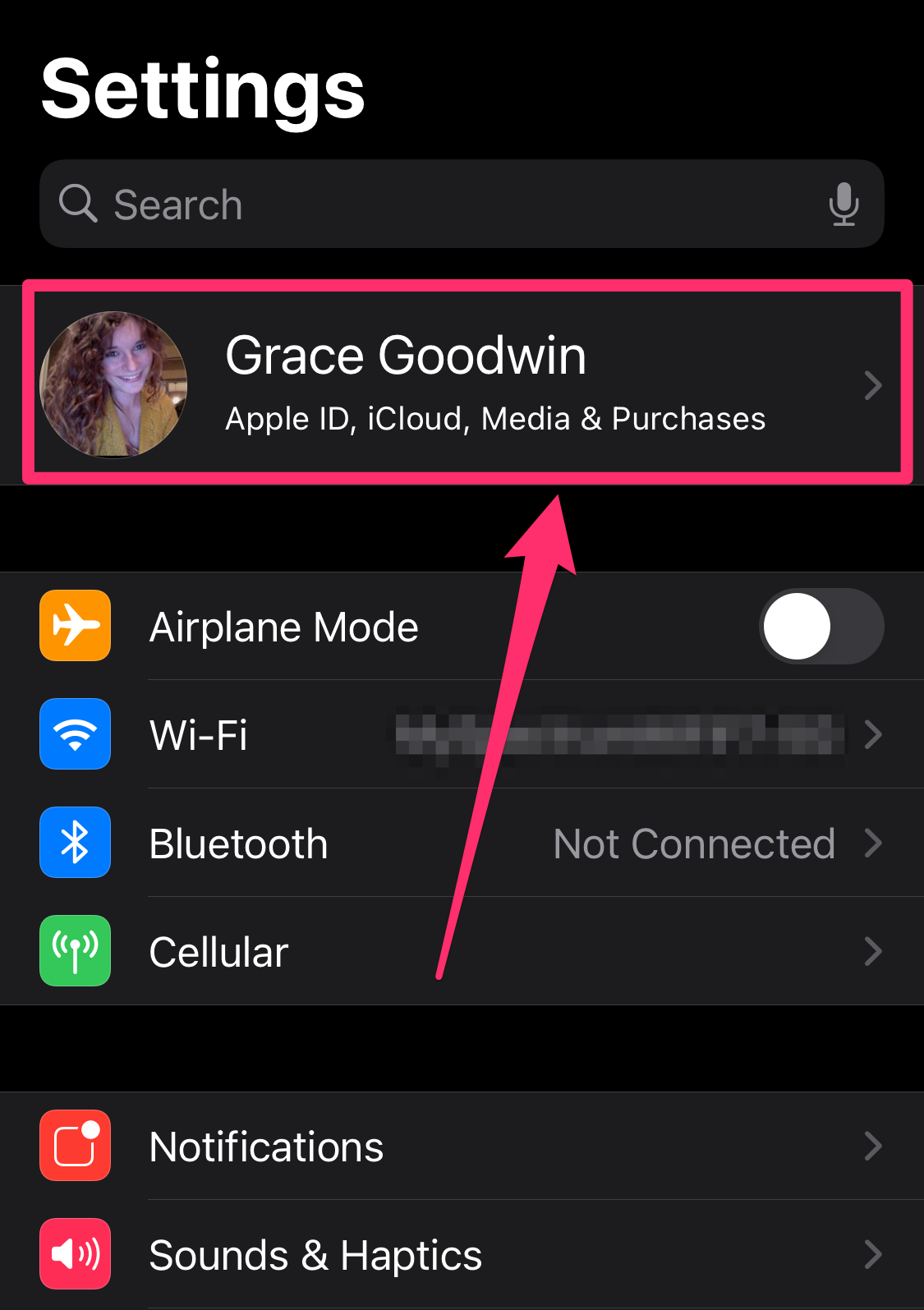Tap the Wi-Fi icon

pos(75,734)
